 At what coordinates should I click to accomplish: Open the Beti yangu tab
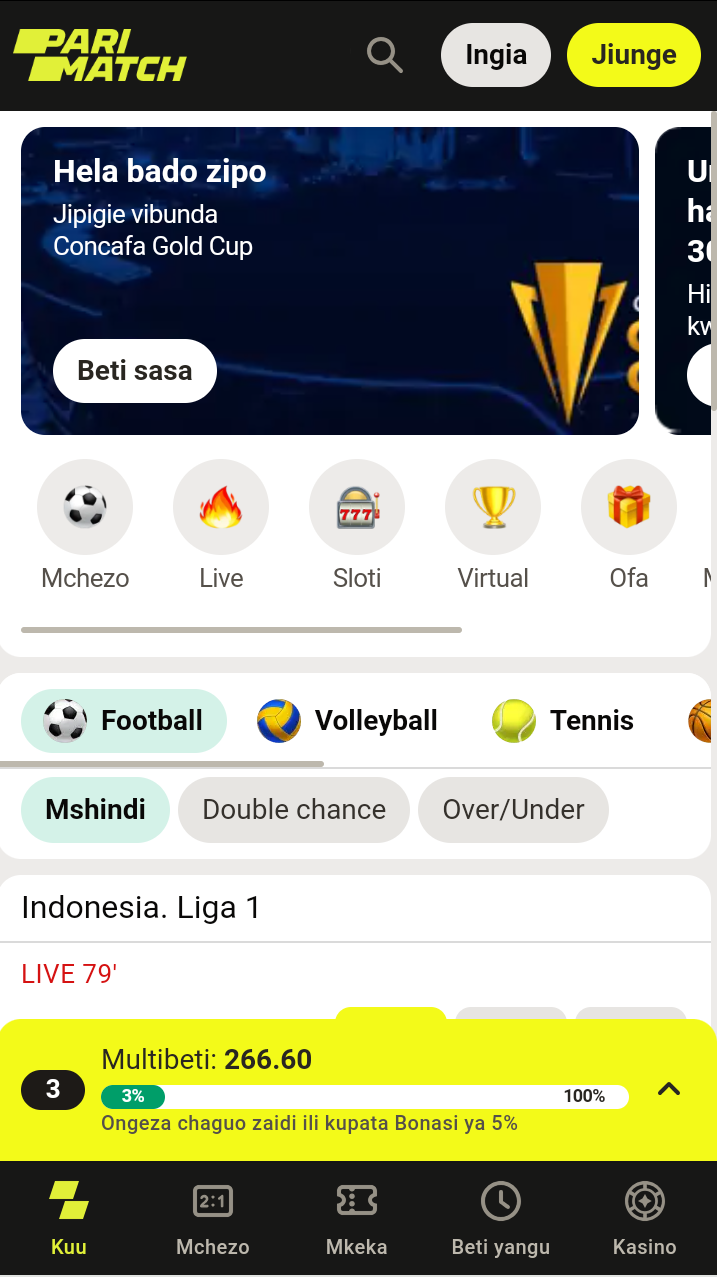pos(501,1217)
